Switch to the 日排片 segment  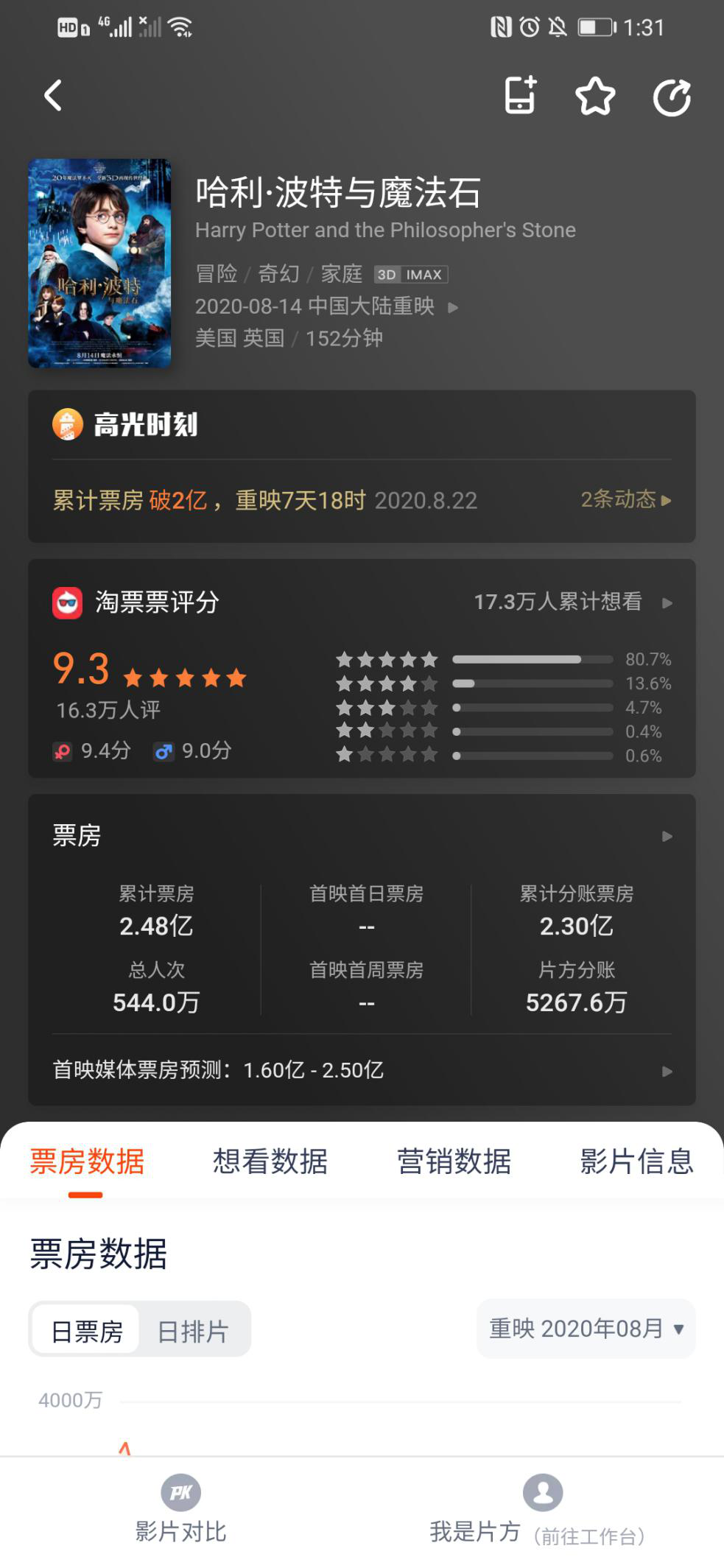pos(193,1331)
